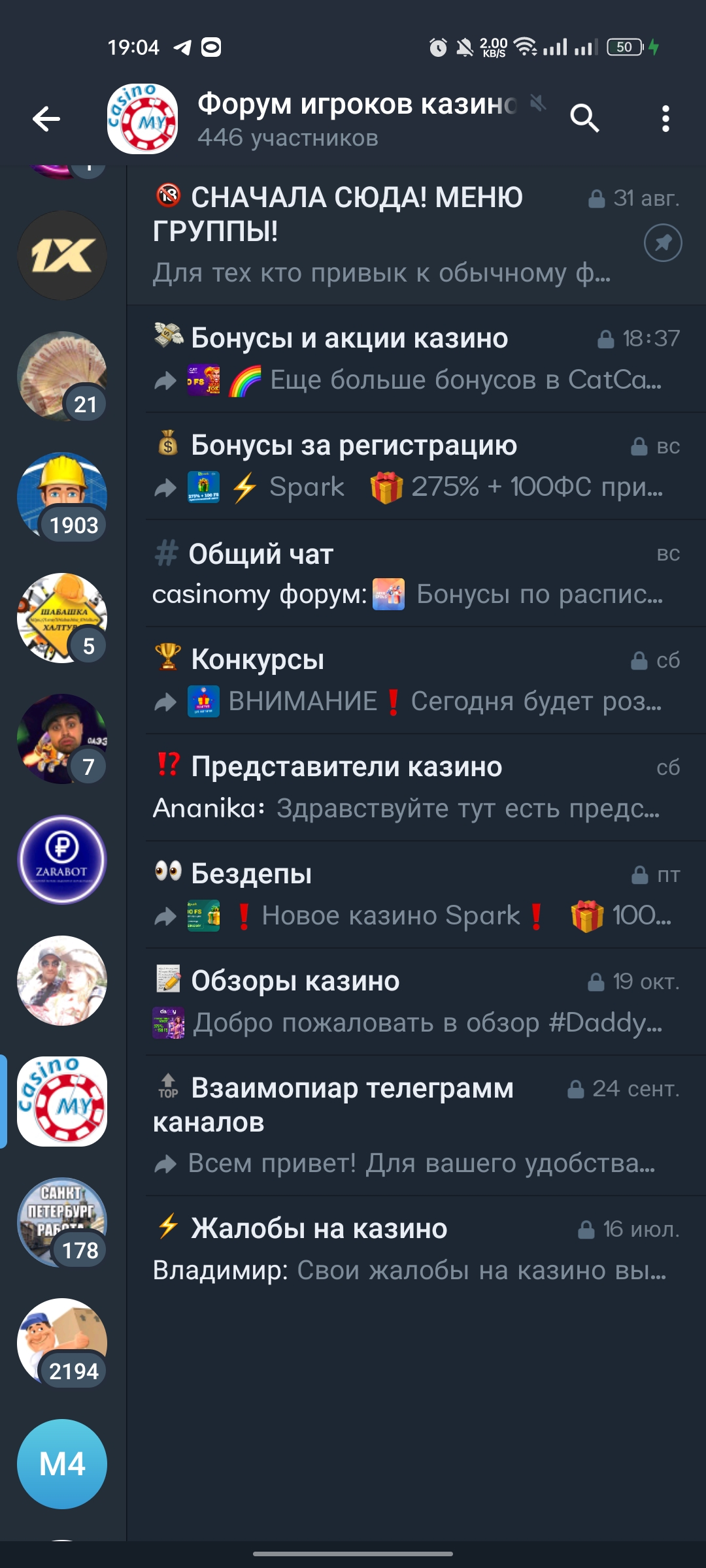Open the chat avatar with 178 unread
This screenshot has width=706, height=1568.
pyautogui.click(x=62, y=1222)
